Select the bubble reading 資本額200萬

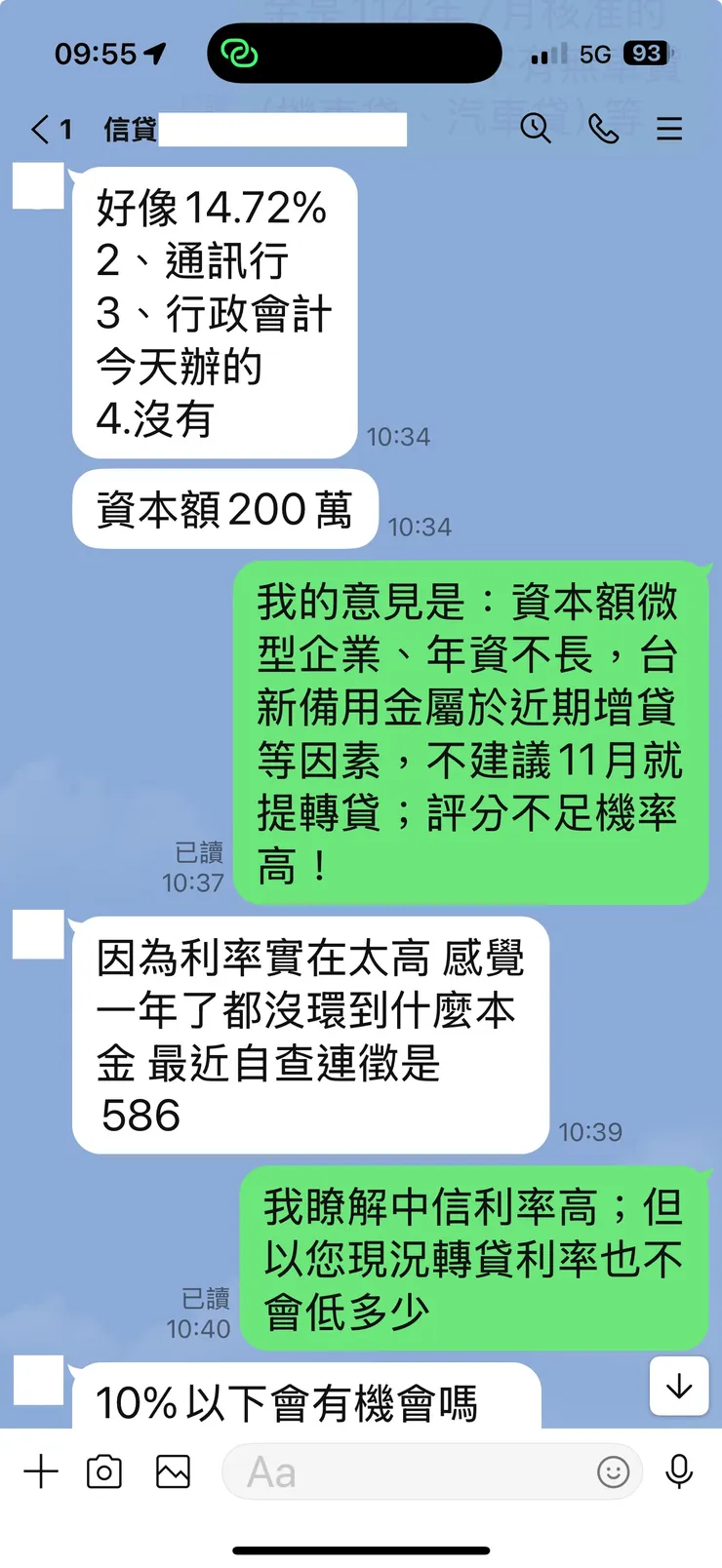pos(224,508)
